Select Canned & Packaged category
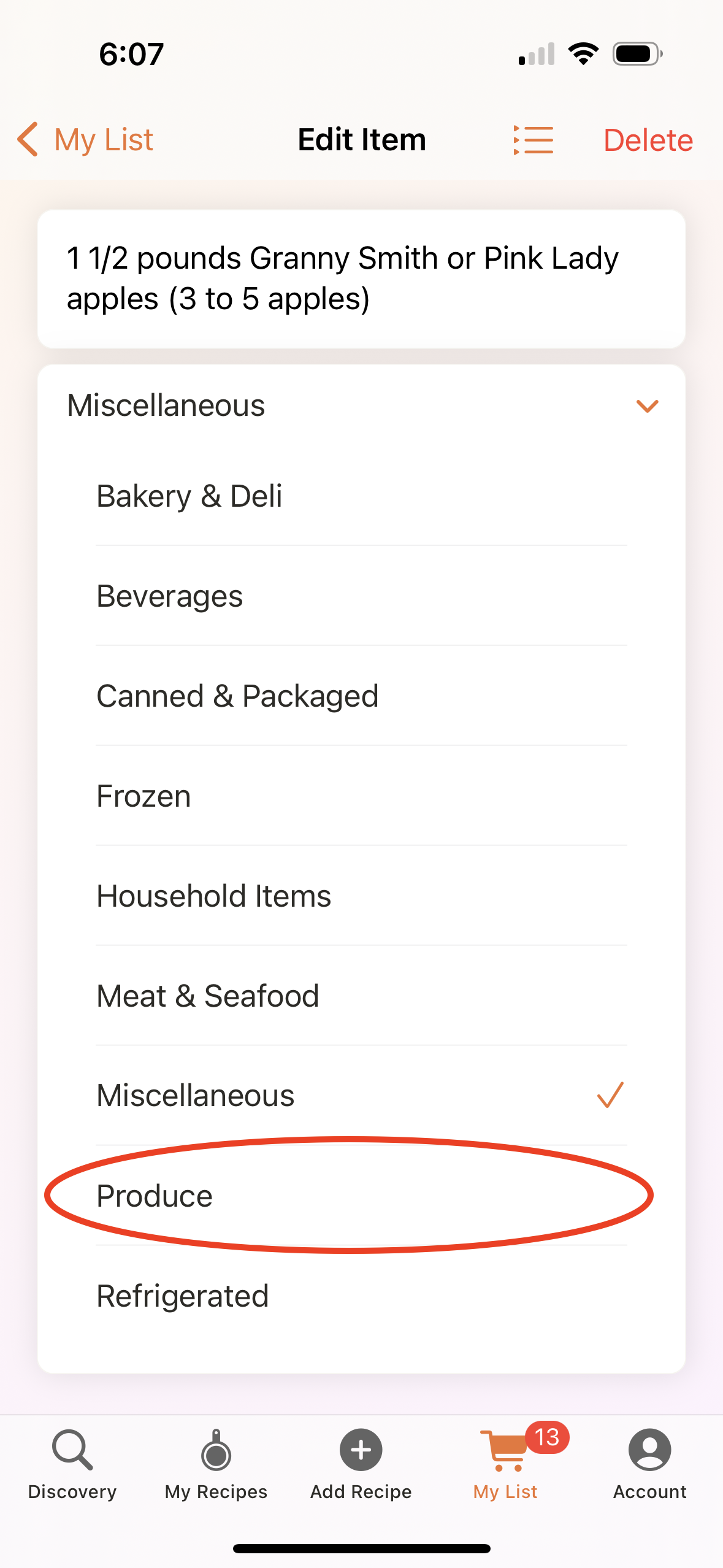The image size is (723, 1568). (361, 696)
